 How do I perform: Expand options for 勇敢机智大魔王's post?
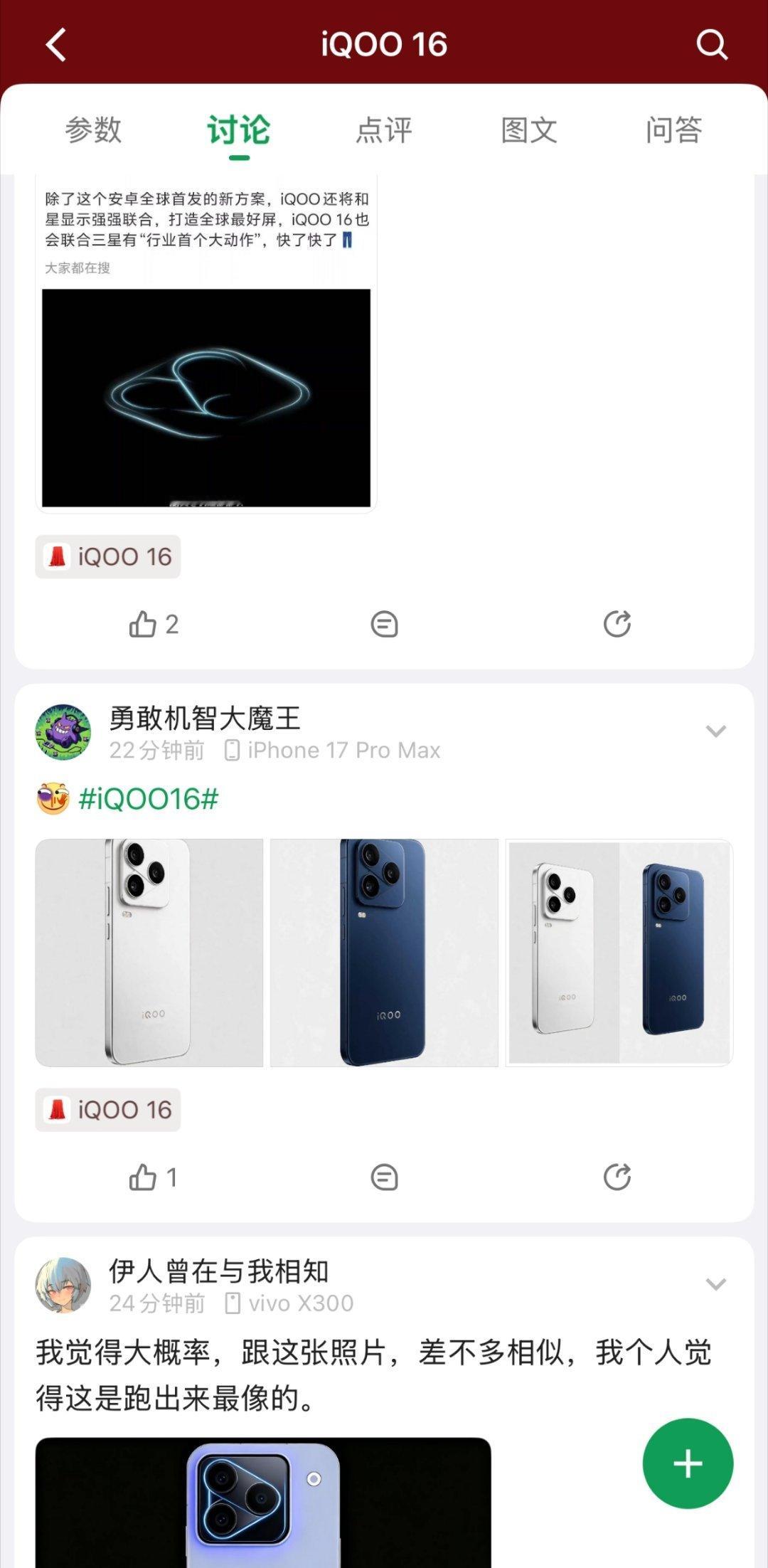[715, 731]
